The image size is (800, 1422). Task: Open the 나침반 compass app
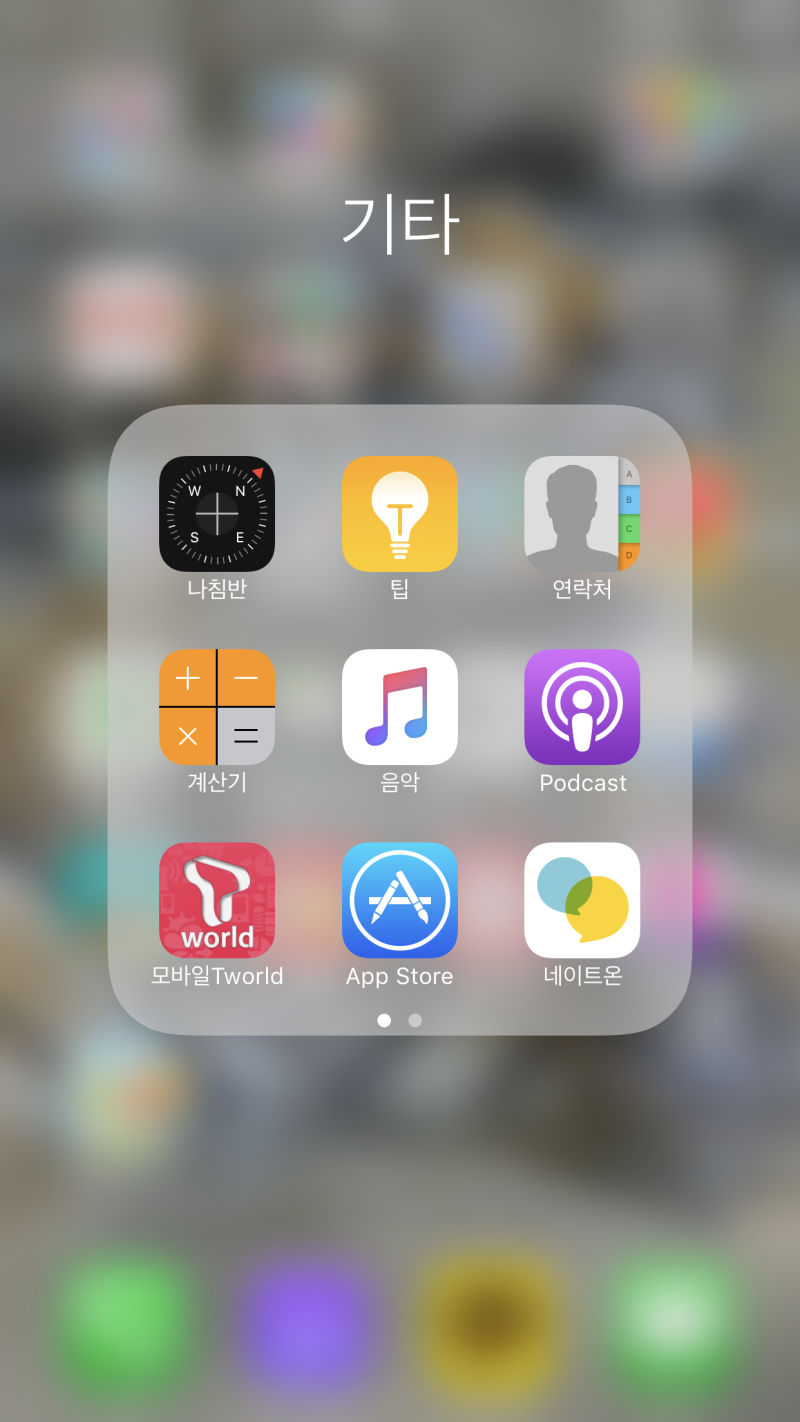click(x=217, y=514)
